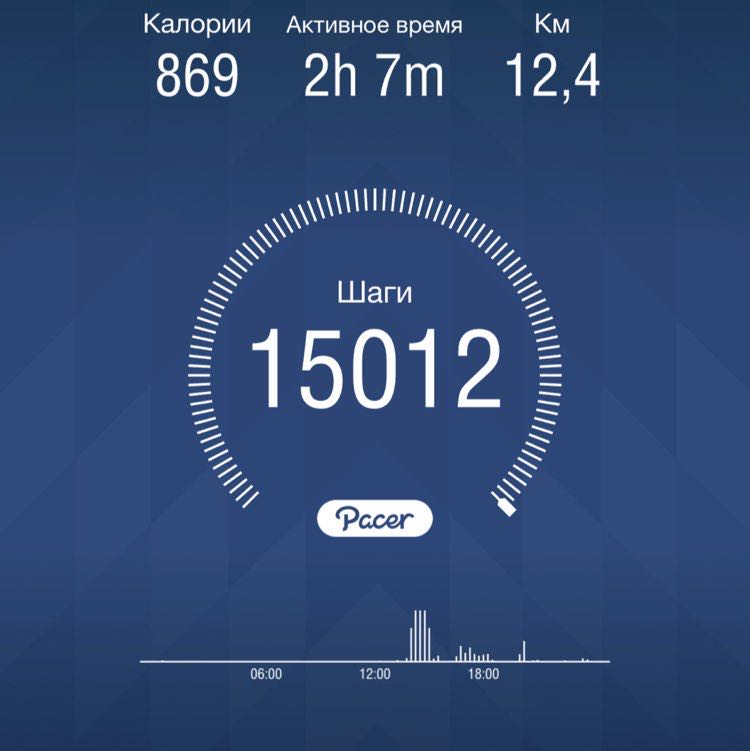The image size is (750, 751).
Task: Tap the 06:00 axis label
Action: [266, 673]
